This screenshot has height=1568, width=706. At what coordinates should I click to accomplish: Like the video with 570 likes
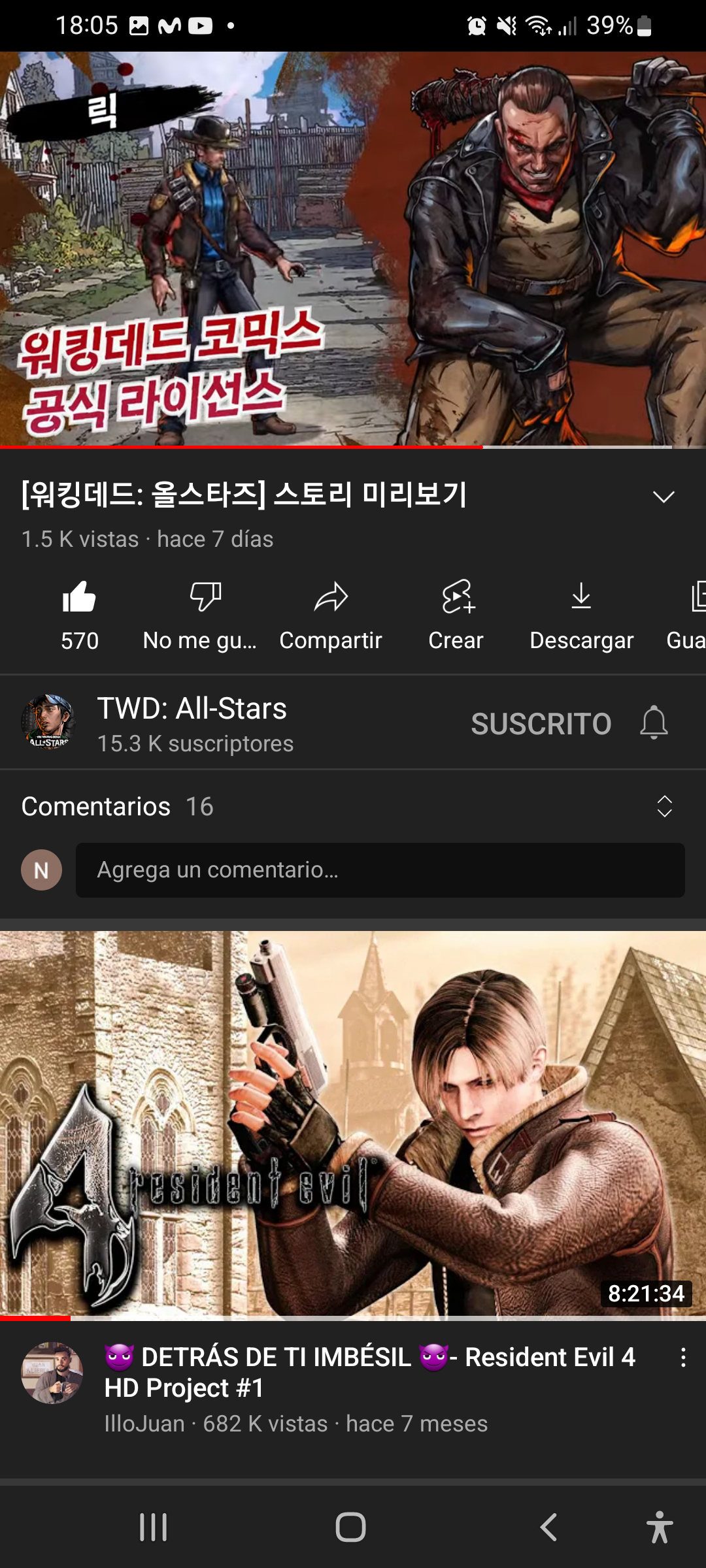79,614
